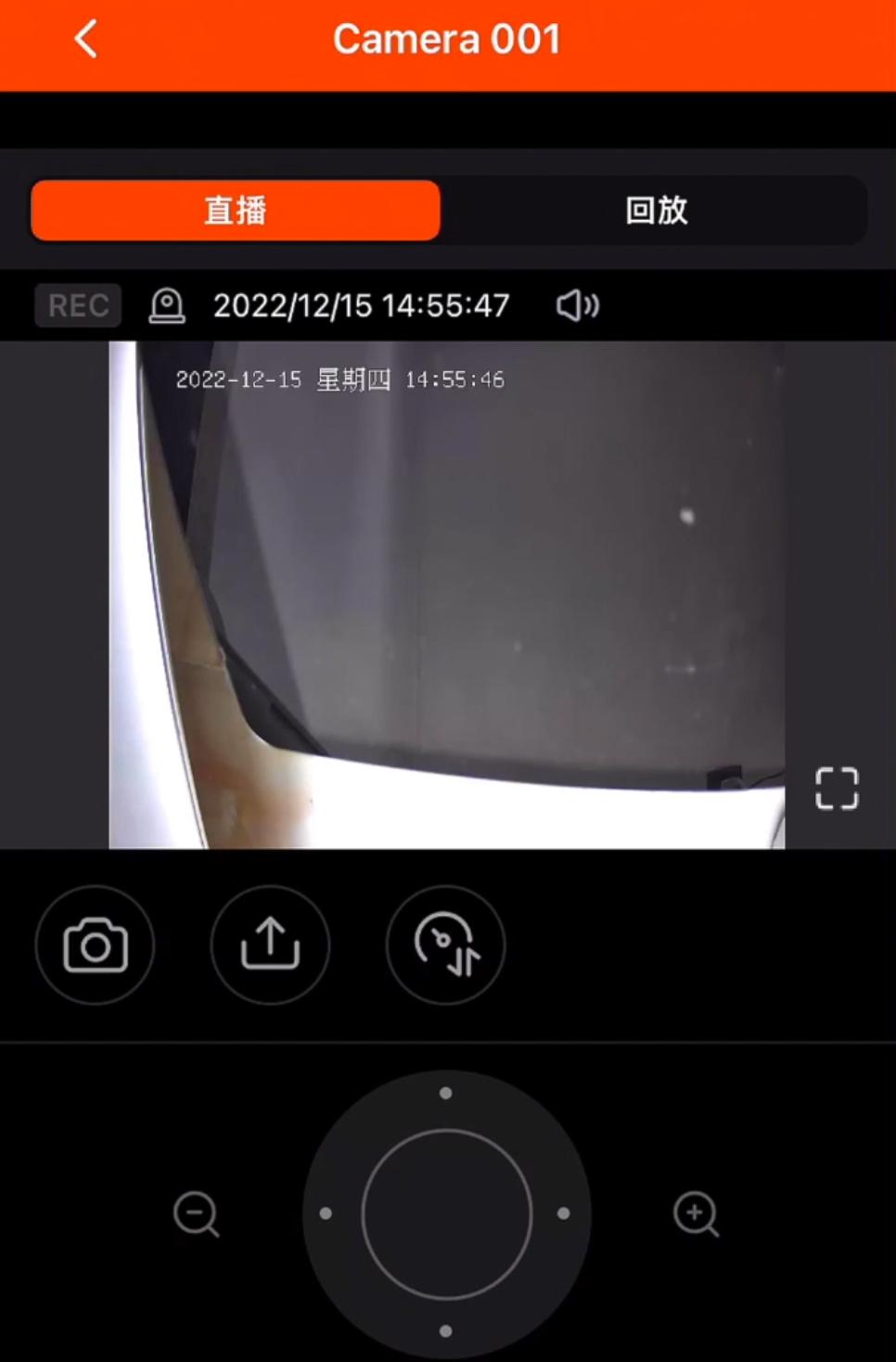Enter fullscreen mode for the video feed
This screenshot has height=1362, width=896.
click(x=835, y=788)
